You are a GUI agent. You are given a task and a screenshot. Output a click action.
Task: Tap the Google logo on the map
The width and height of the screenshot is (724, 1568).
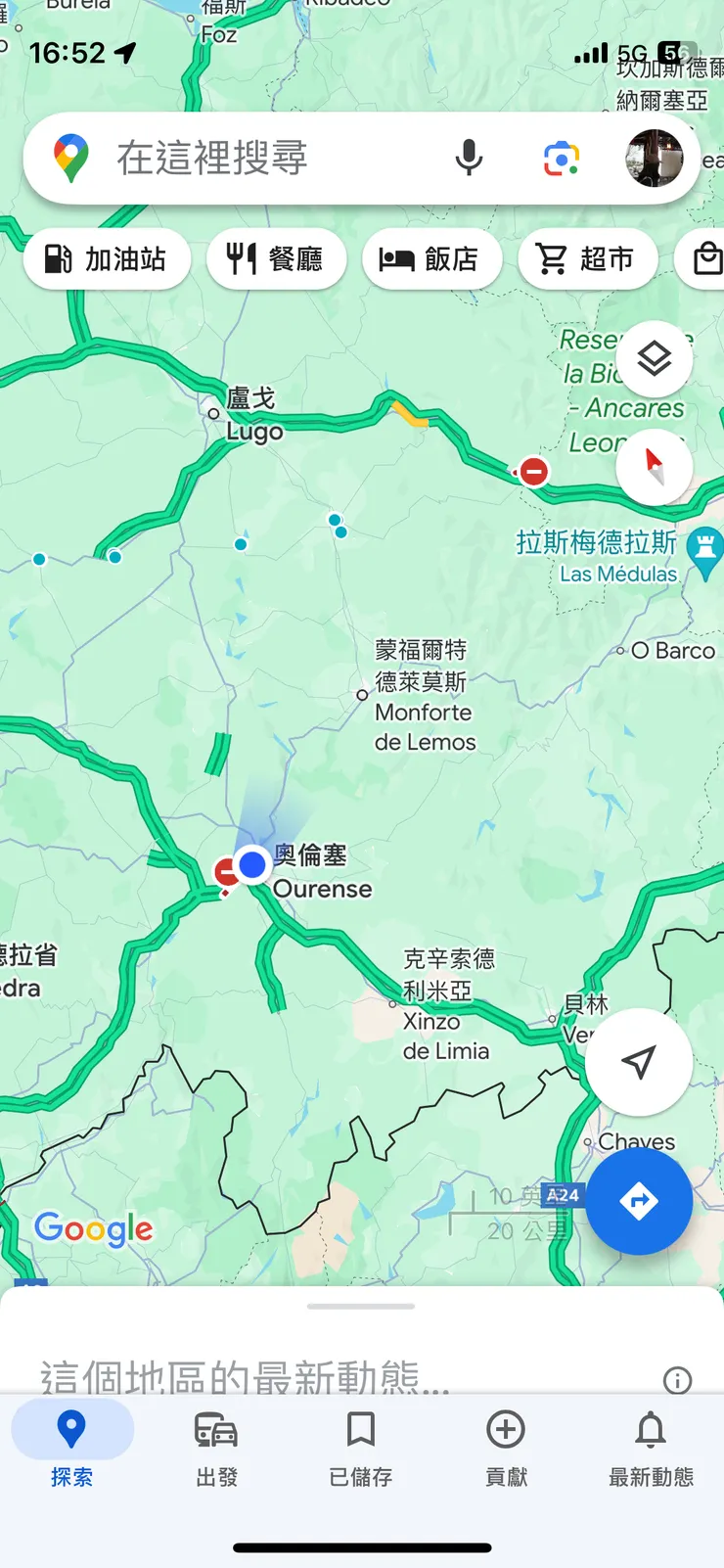pyautogui.click(x=94, y=1229)
